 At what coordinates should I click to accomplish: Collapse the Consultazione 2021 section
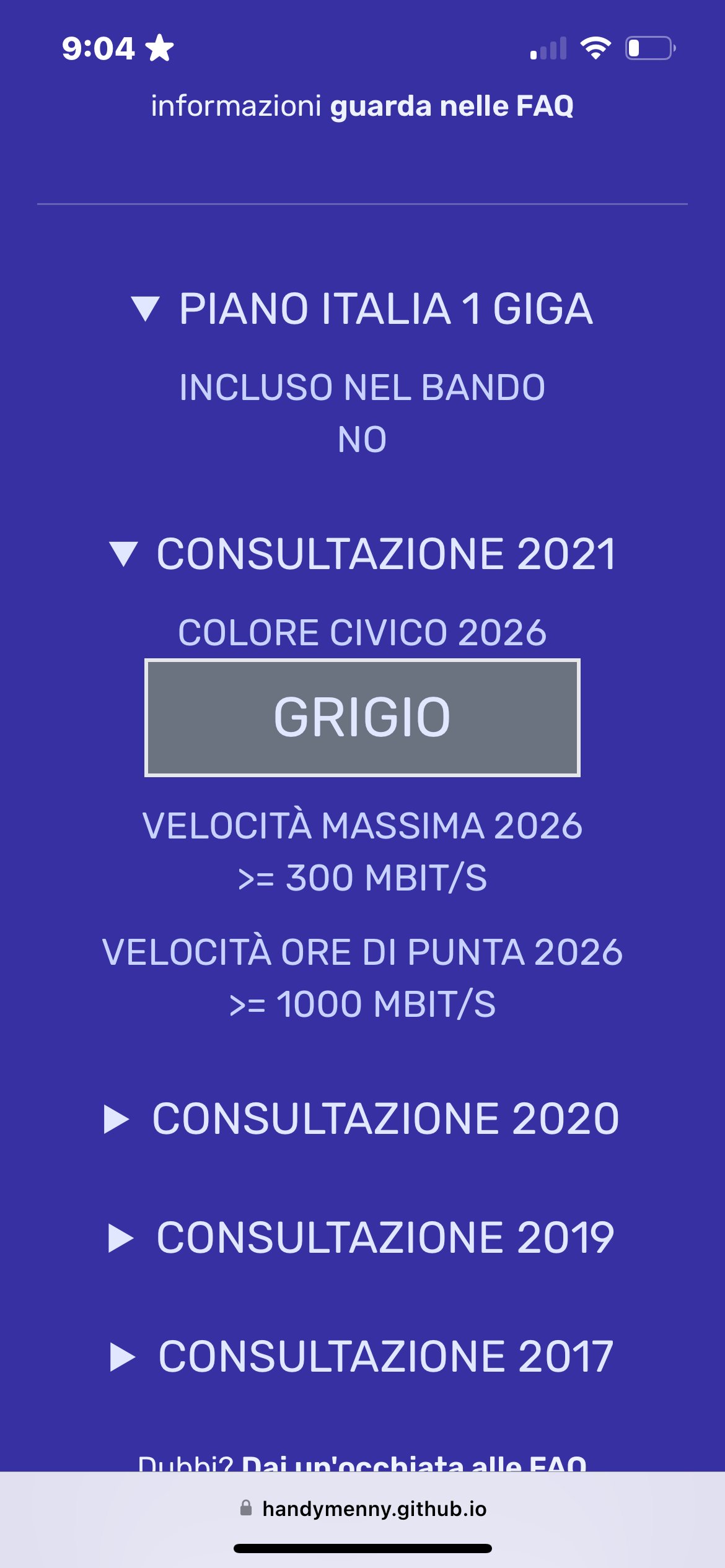pos(362,554)
